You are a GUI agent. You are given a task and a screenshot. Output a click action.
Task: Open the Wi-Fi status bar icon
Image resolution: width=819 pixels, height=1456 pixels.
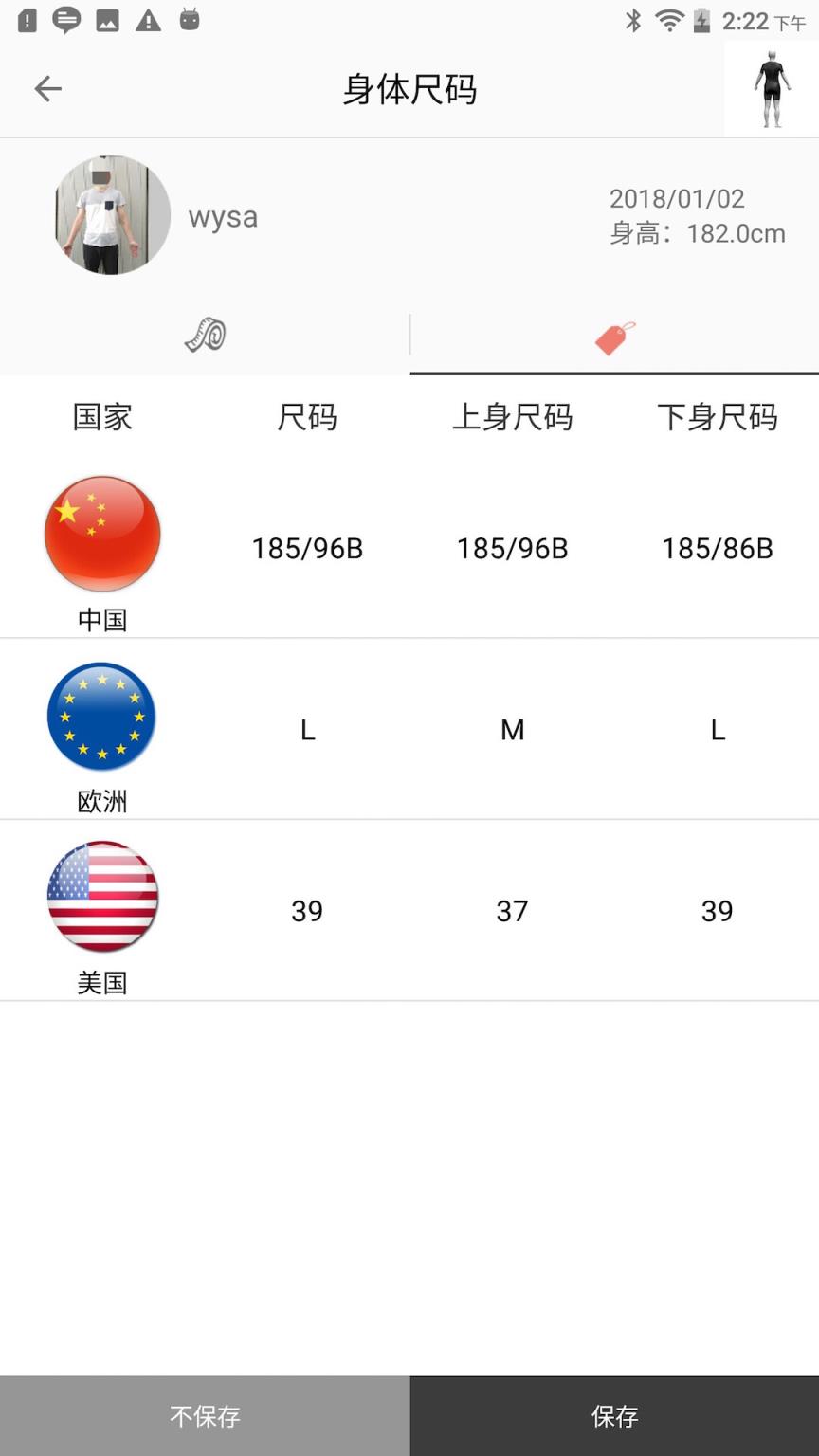pos(669,21)
